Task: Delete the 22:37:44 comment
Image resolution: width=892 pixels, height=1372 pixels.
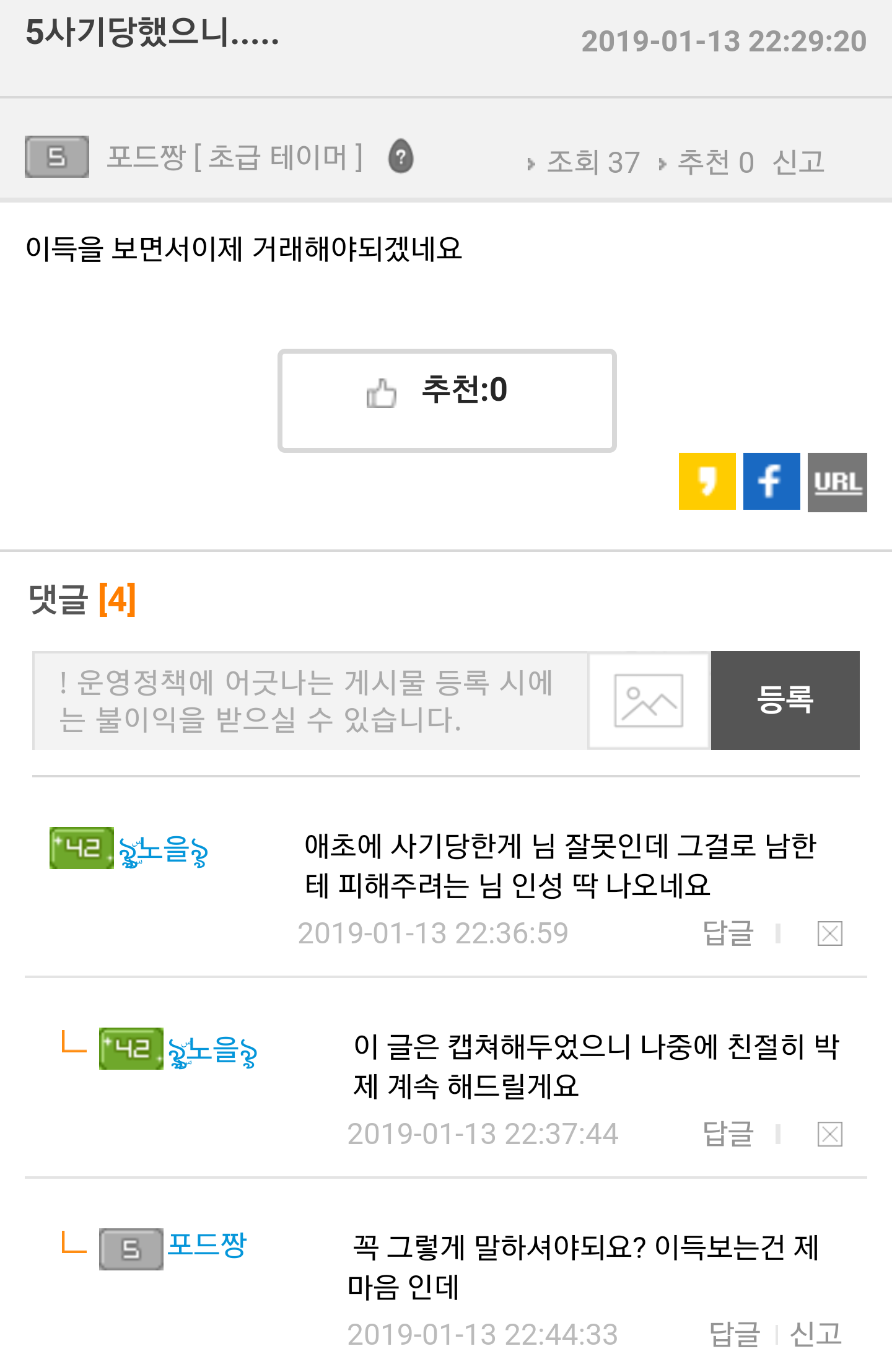Action: pos(829,1134)
